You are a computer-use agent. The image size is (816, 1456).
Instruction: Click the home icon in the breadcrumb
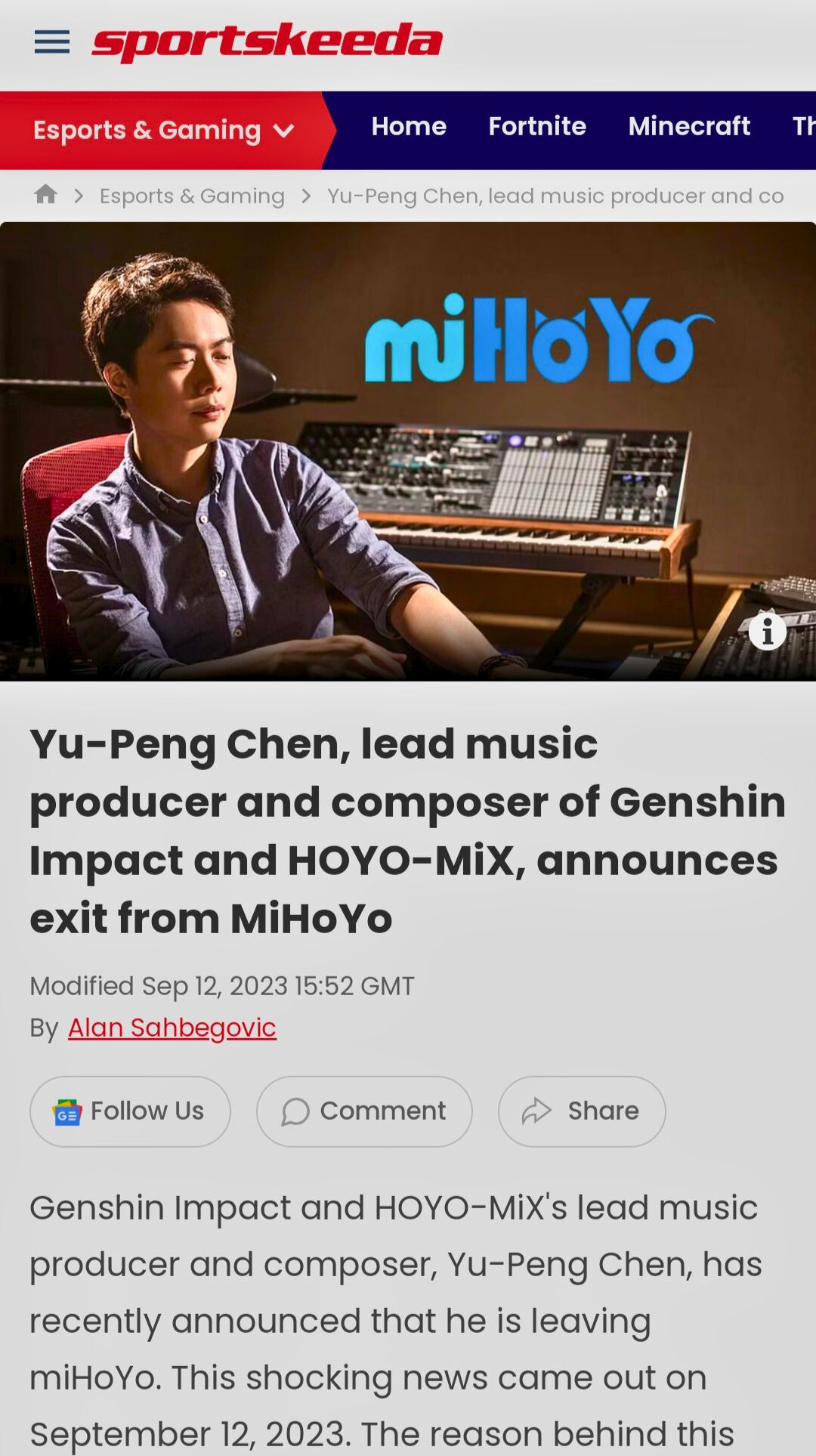point(47,195)
